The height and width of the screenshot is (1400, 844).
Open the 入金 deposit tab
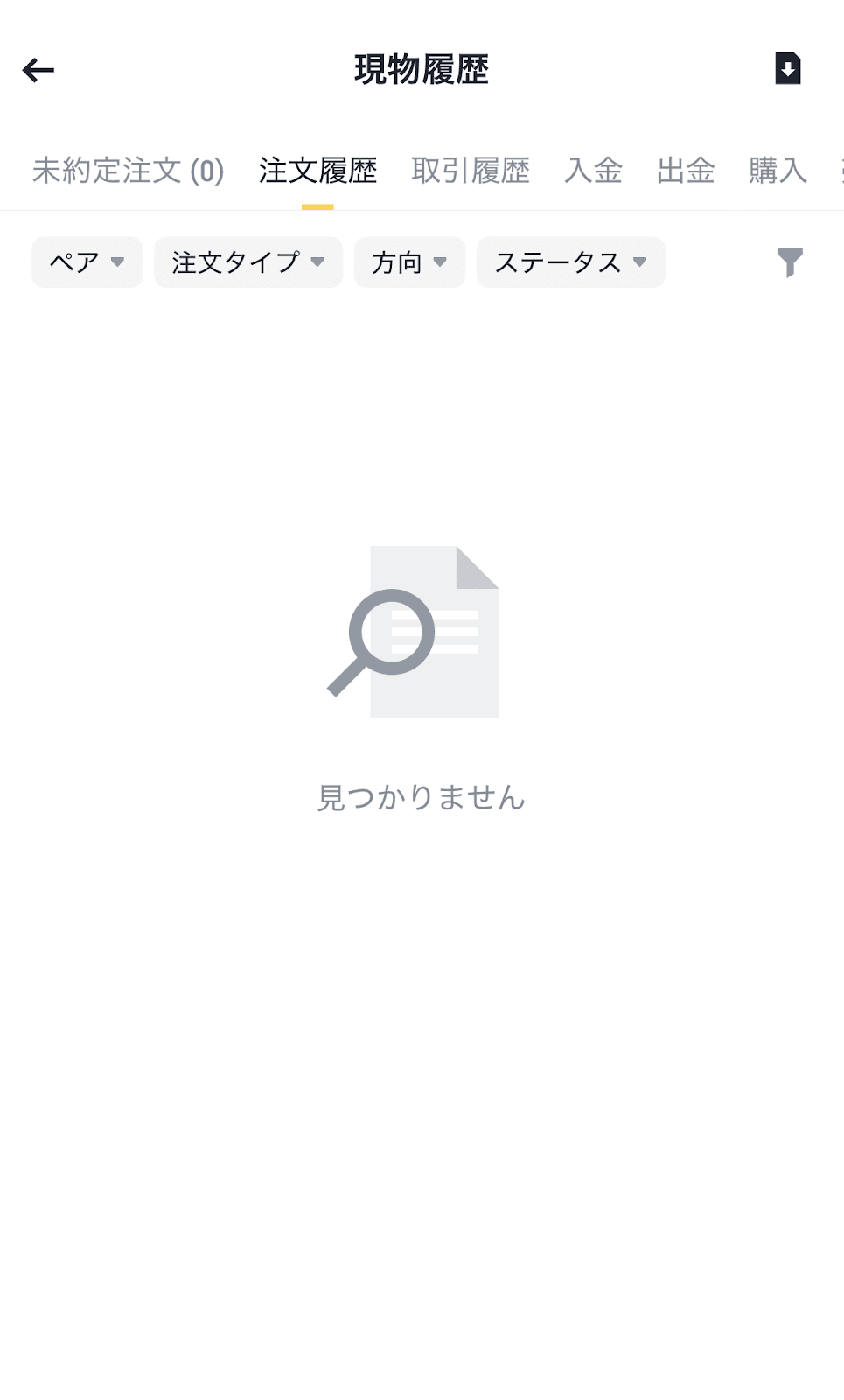coord(596,170)
